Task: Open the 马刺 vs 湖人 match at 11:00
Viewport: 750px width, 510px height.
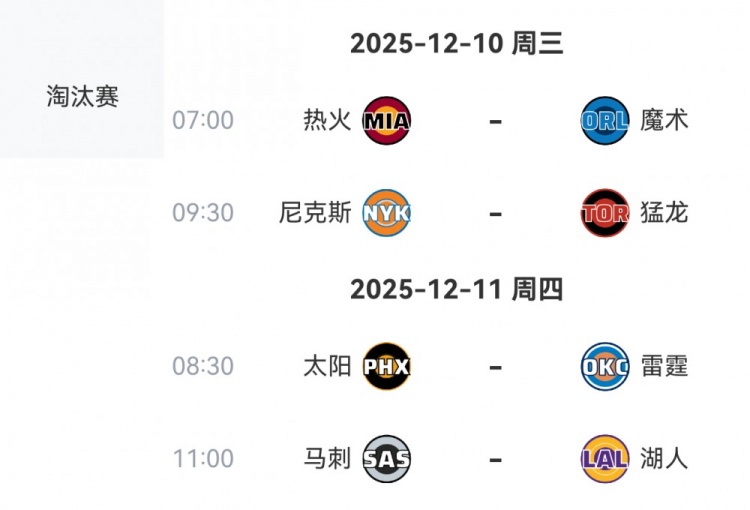Action: tap(495, 459)
